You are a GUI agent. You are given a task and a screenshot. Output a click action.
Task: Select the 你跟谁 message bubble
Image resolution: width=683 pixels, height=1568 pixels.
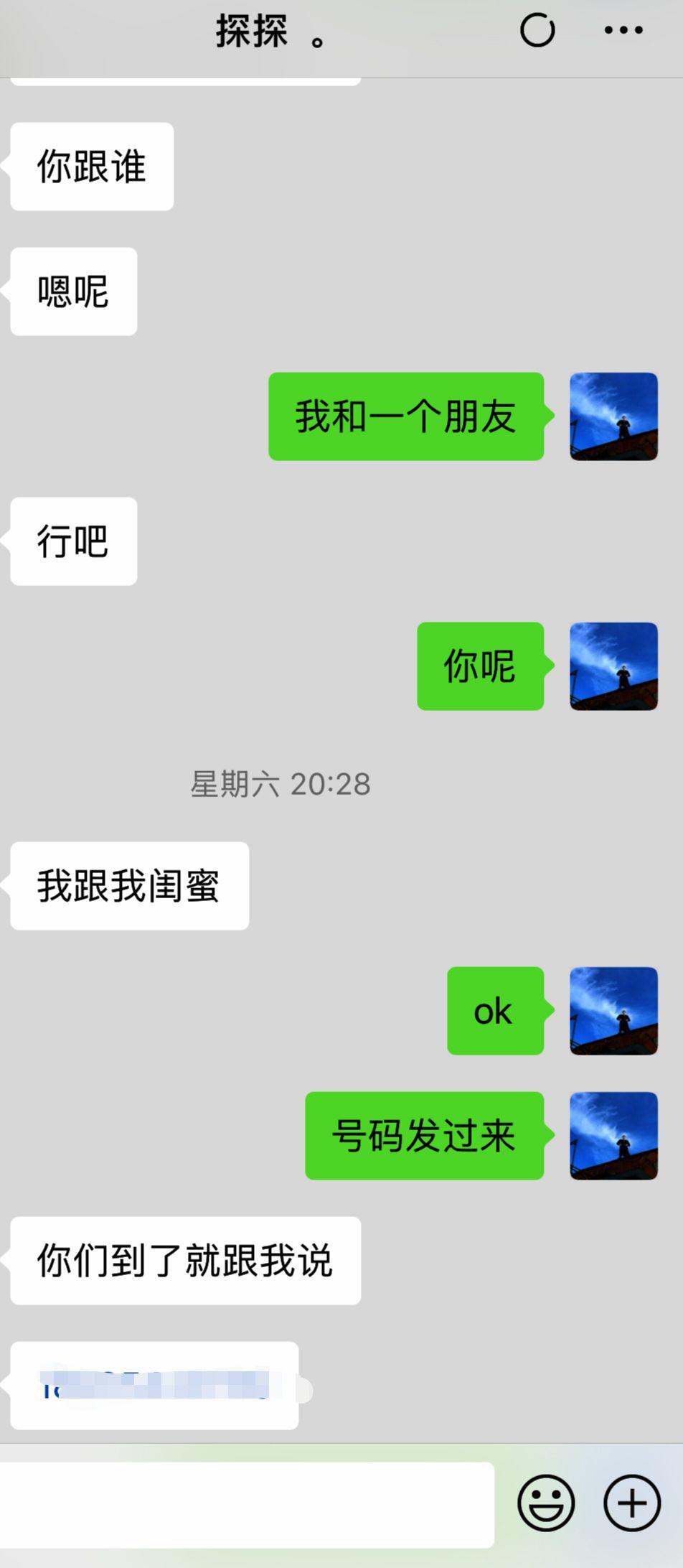(x=91, y=165)
